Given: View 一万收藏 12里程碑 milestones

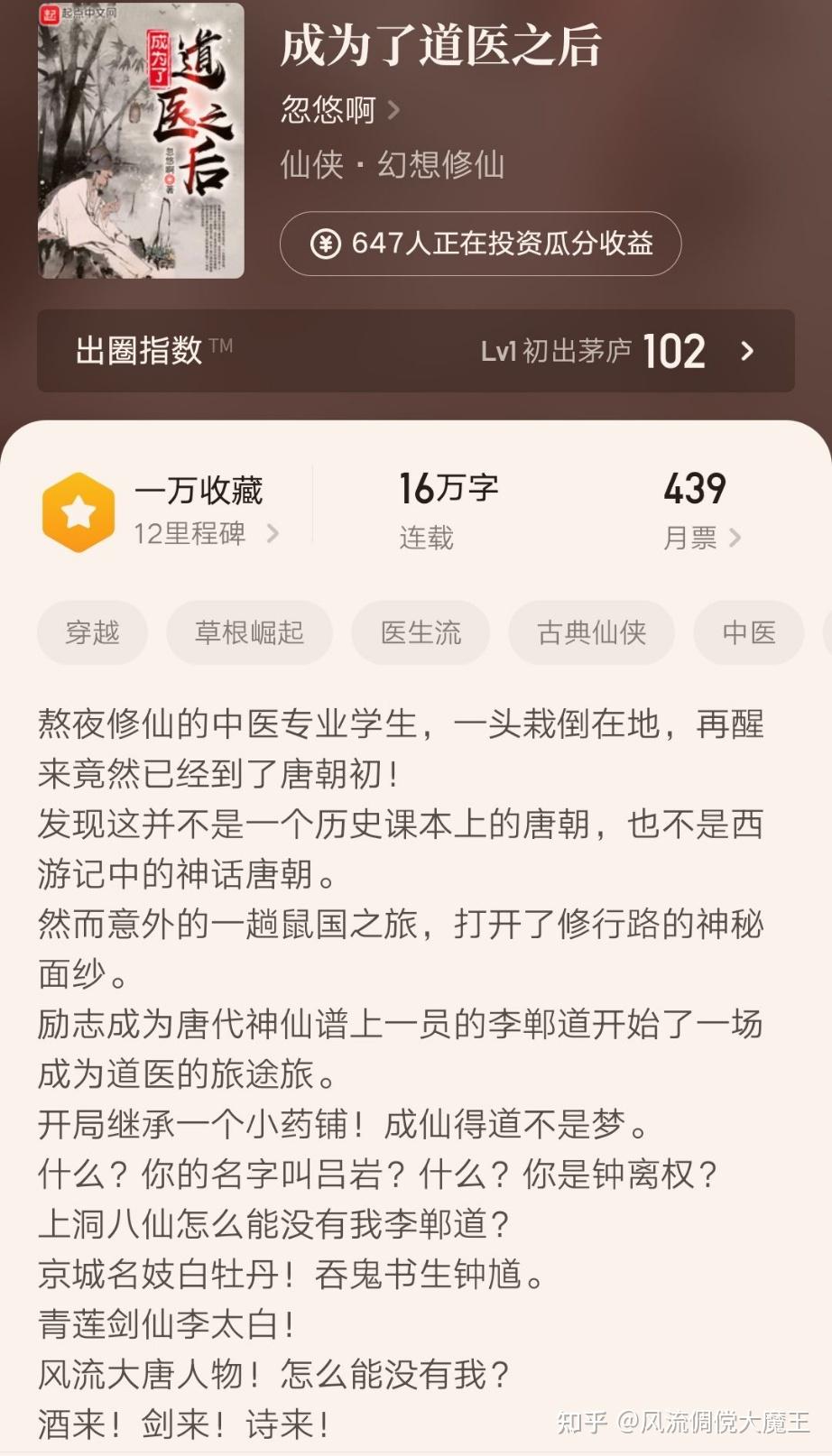Looking at the screenshot, I should [x=162, y=511].
